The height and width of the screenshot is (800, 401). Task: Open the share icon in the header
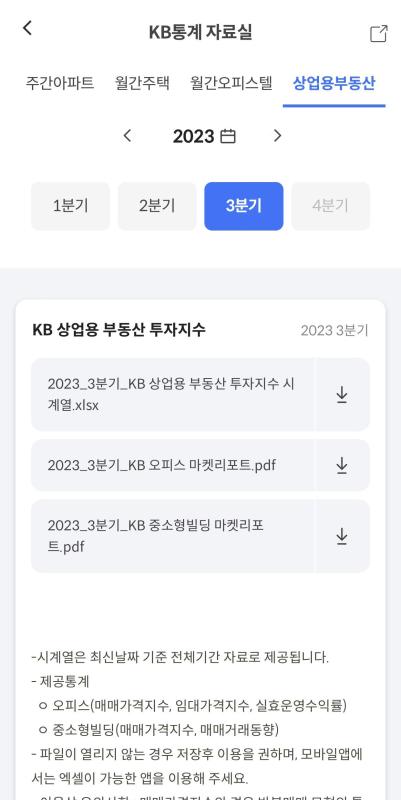[378, 34]
